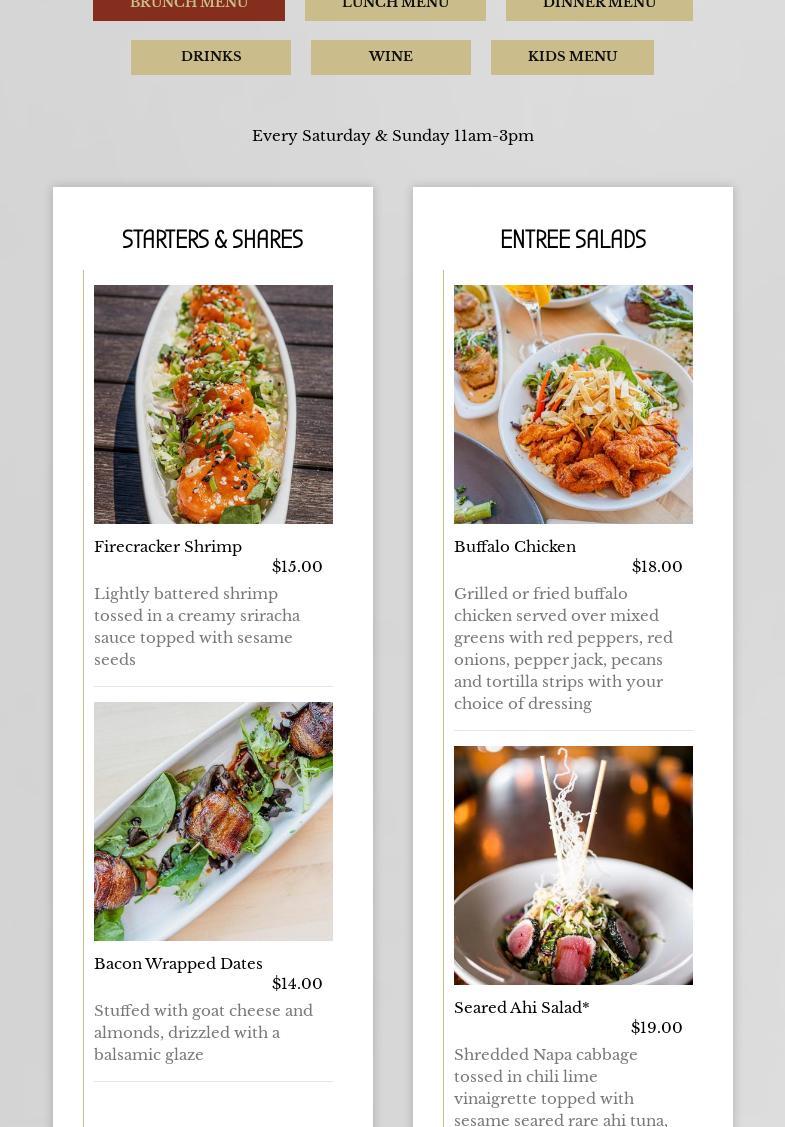Open the Dinner Menu tab
The height and width of the screenshot is (1127, 785).
click(x=599, y=8)
